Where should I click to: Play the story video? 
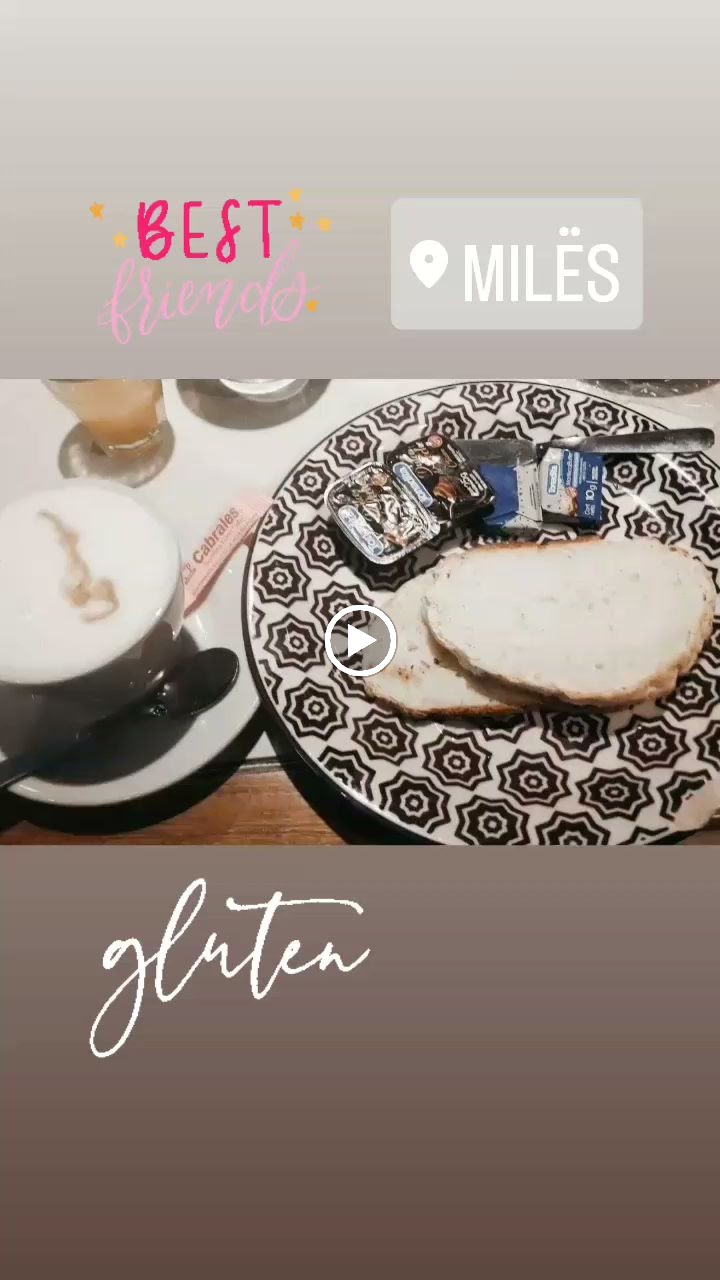pyautogui.click(x=360, y=641)
